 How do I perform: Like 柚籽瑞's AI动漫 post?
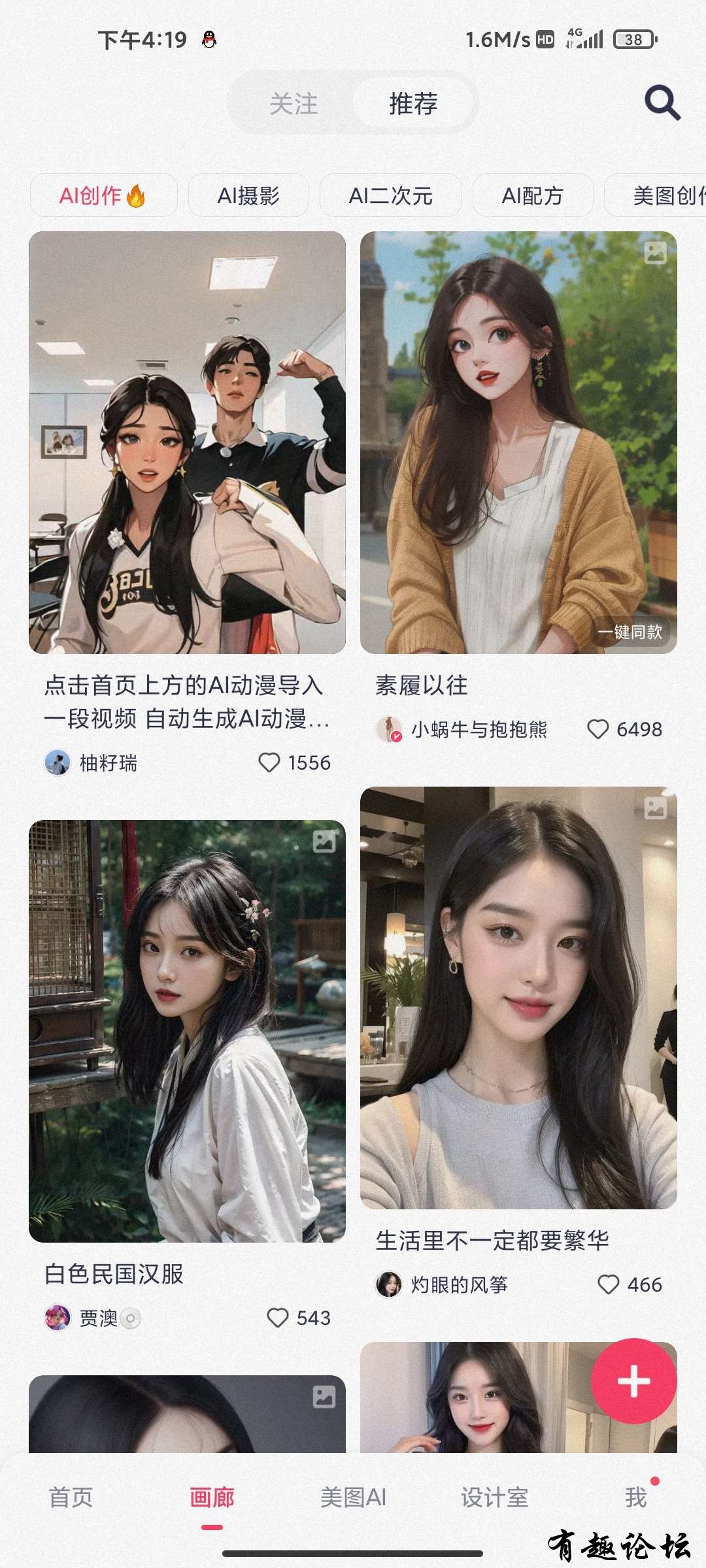tap(269, 762)
